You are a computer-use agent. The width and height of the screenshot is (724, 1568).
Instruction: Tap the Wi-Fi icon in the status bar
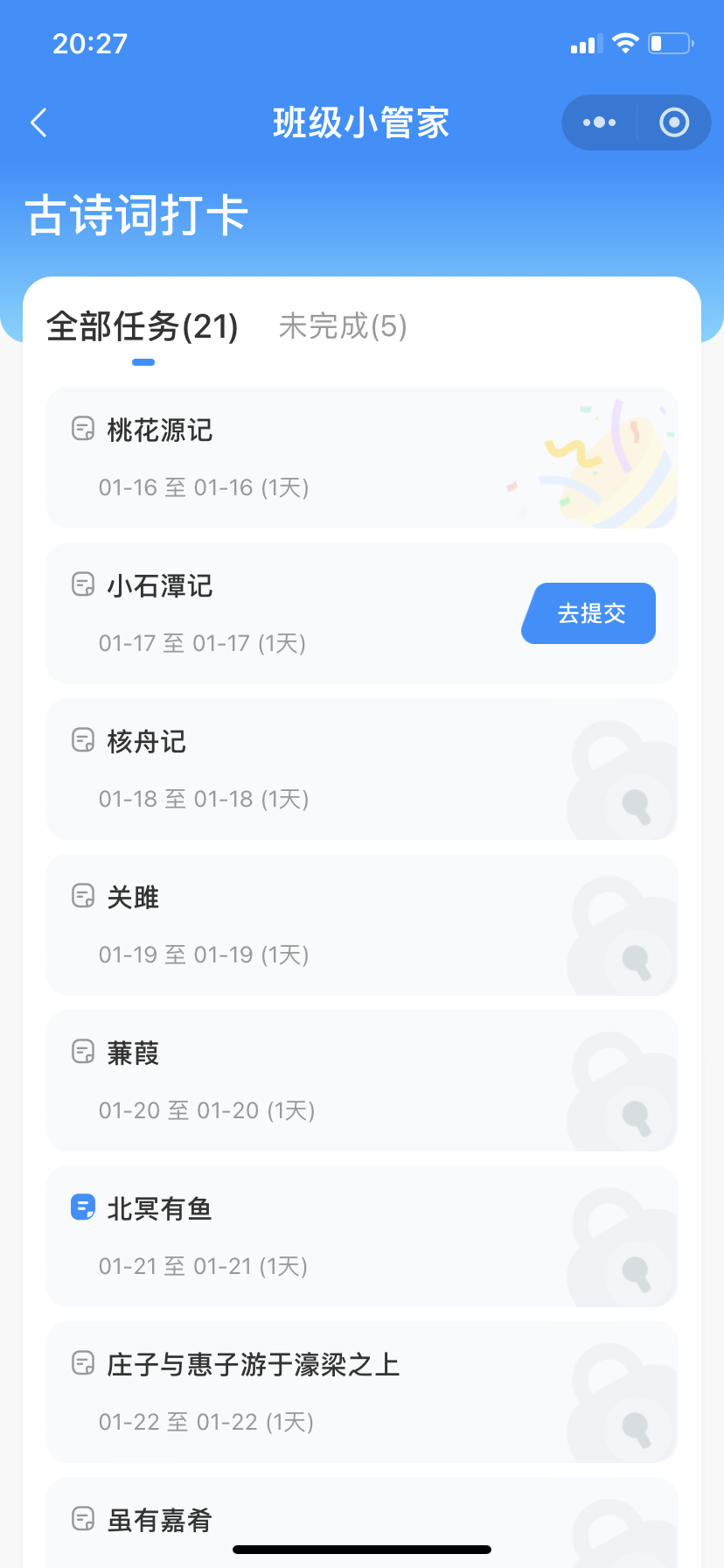625,42
